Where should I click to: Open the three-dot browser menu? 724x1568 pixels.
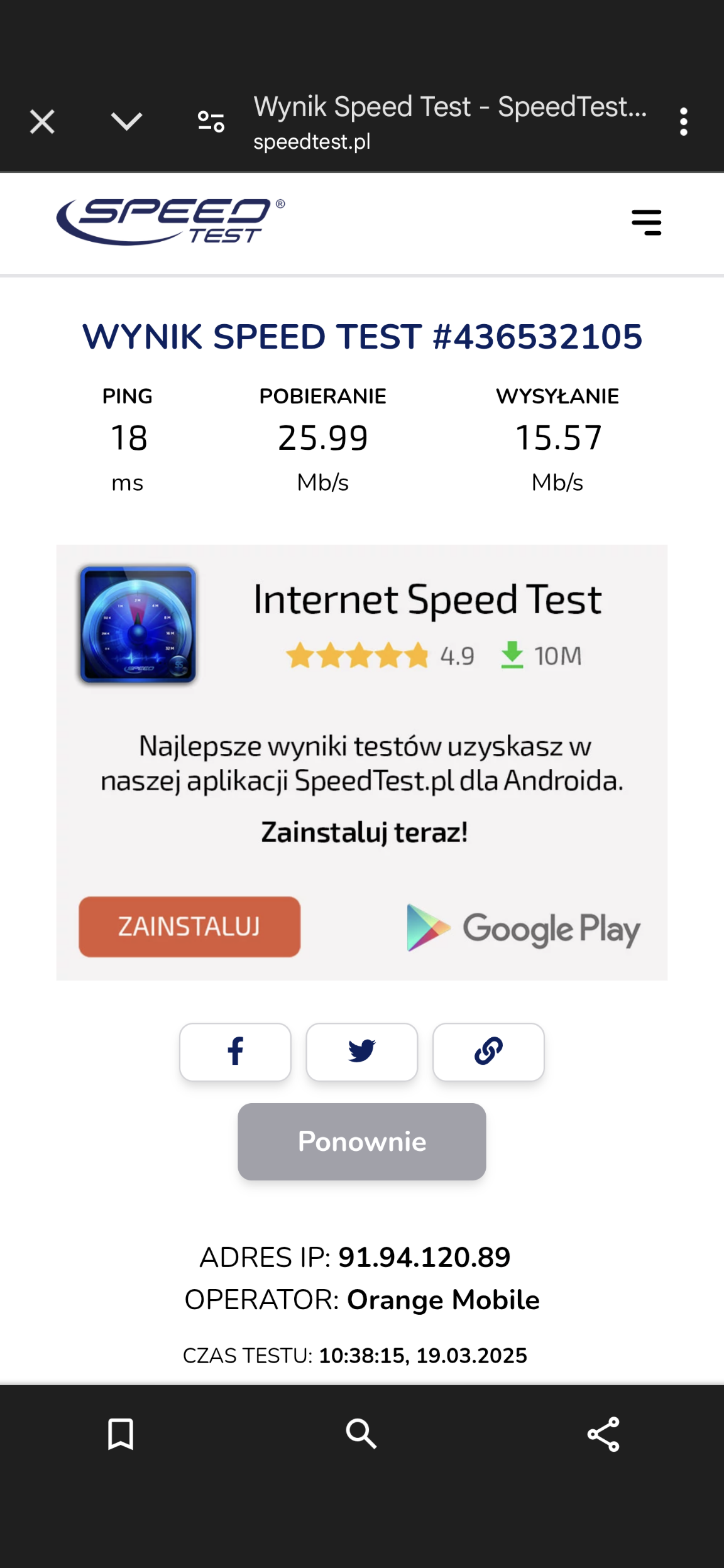pyautogui.click(x=684, y=121)
